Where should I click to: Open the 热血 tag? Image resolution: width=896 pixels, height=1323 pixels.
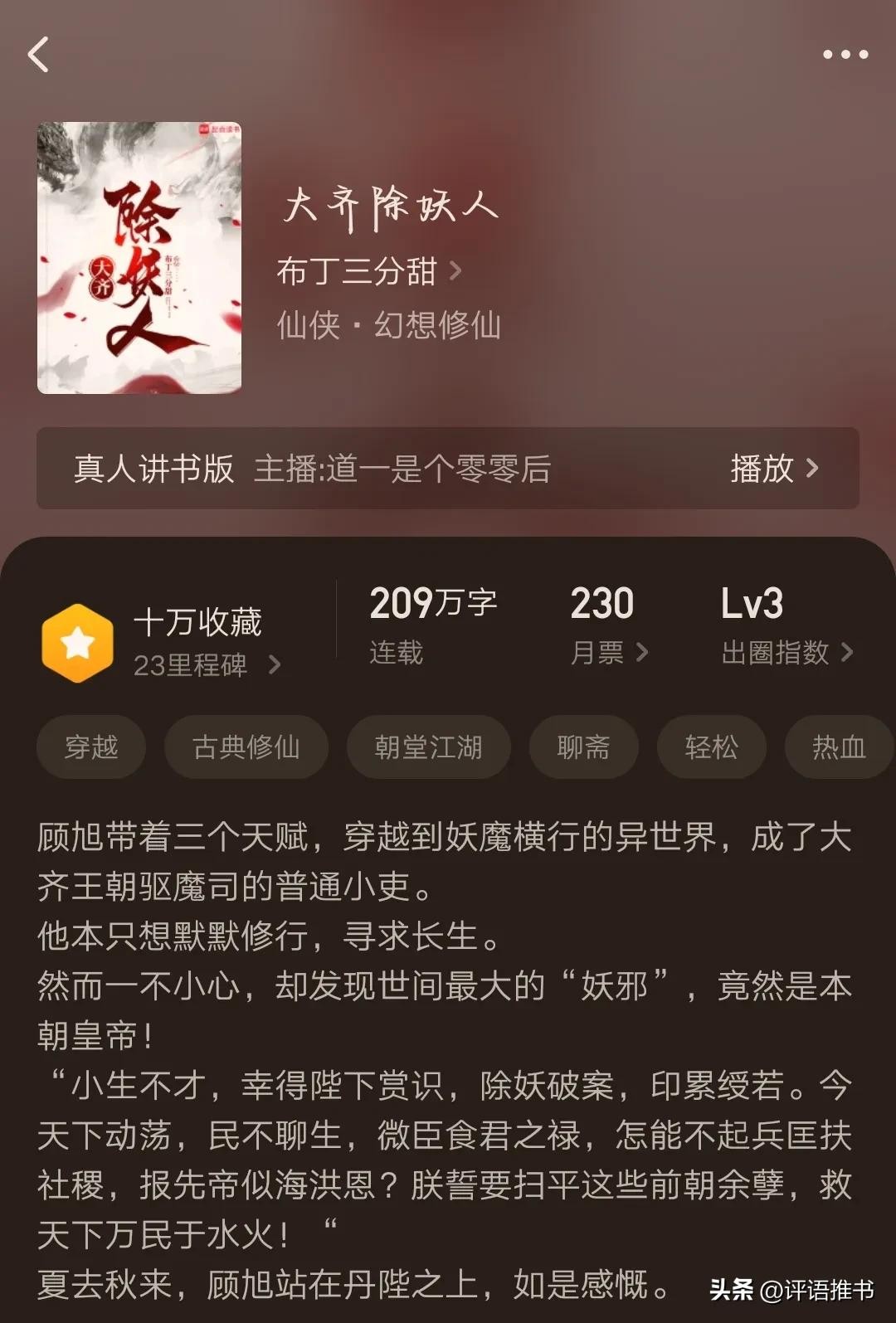tap(838, 747)
